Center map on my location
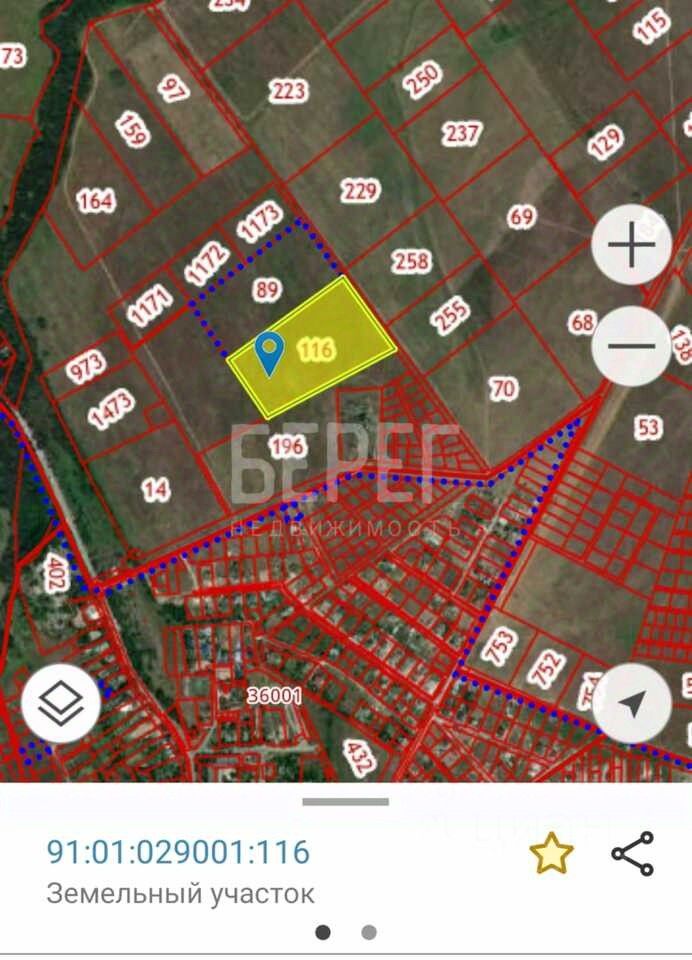This screenshot has width=692, height=960. click(631, 703)
